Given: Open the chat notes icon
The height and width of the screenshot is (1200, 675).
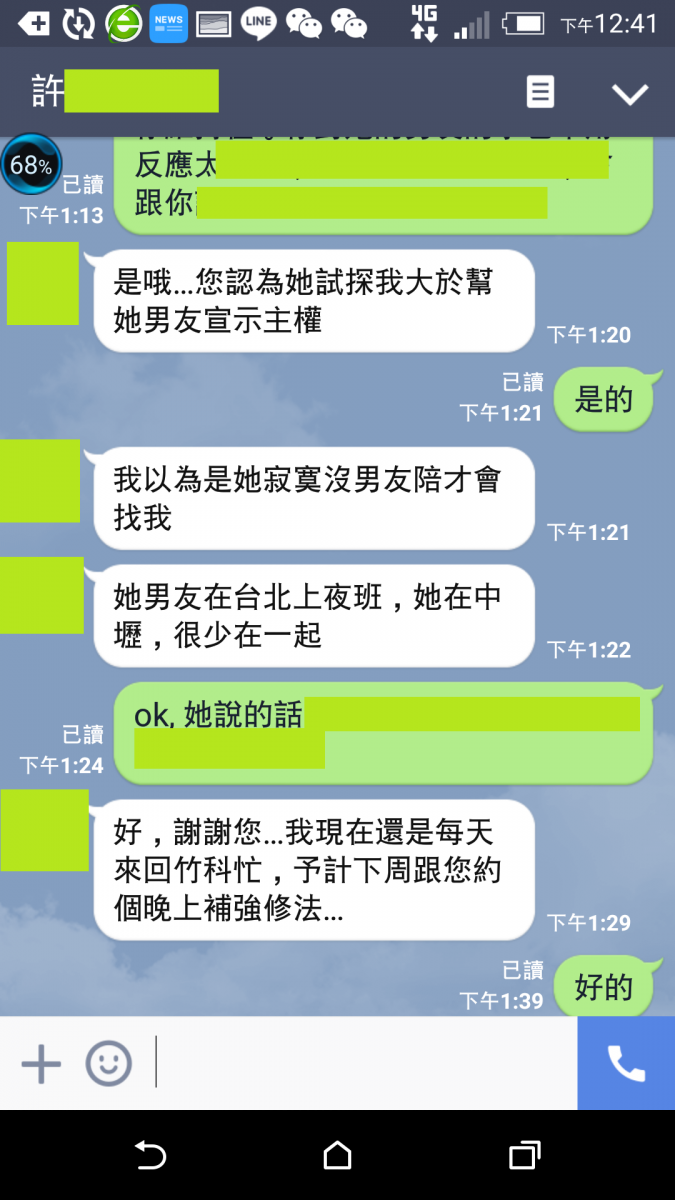Looking at the screenshot, I should coord(540,93).
